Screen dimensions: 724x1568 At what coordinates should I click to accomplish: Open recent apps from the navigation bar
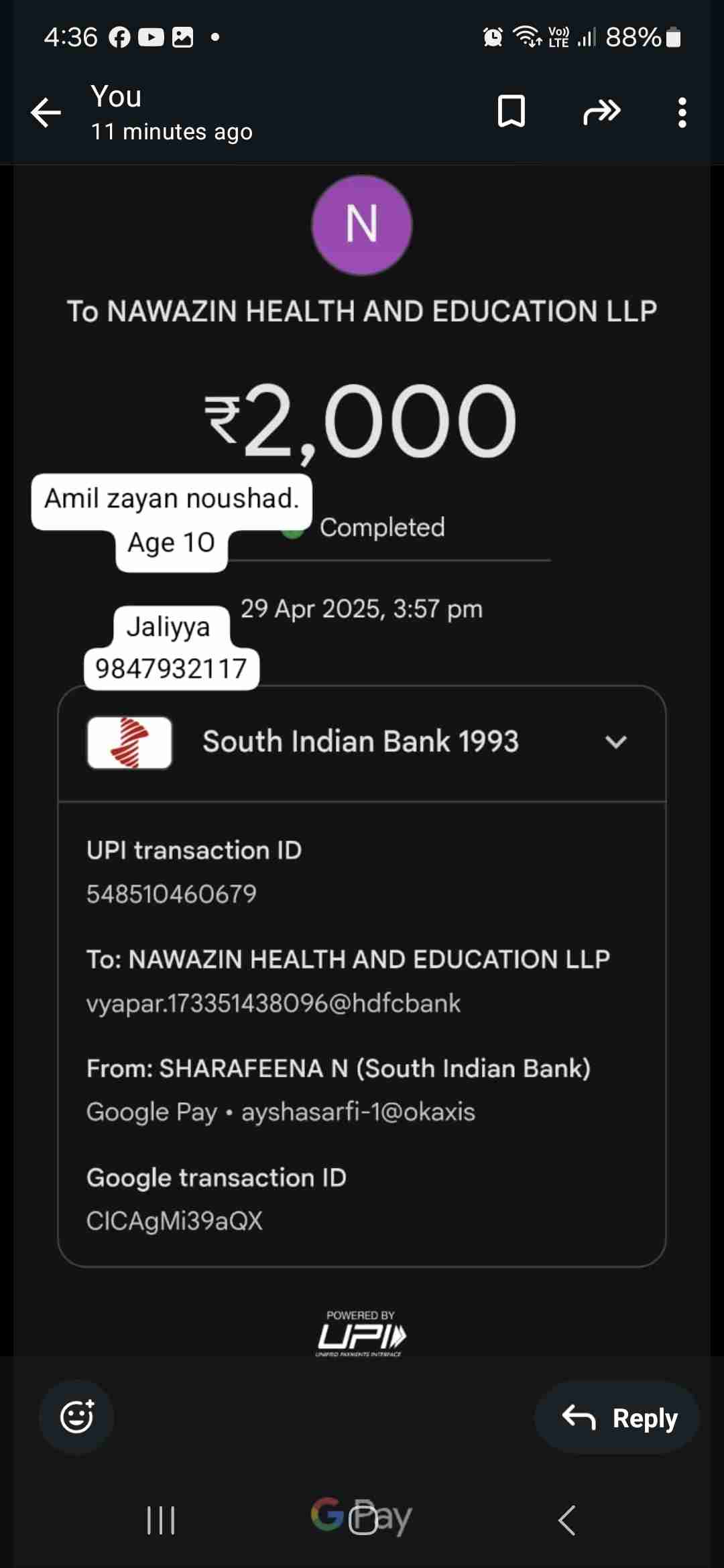161,1520
